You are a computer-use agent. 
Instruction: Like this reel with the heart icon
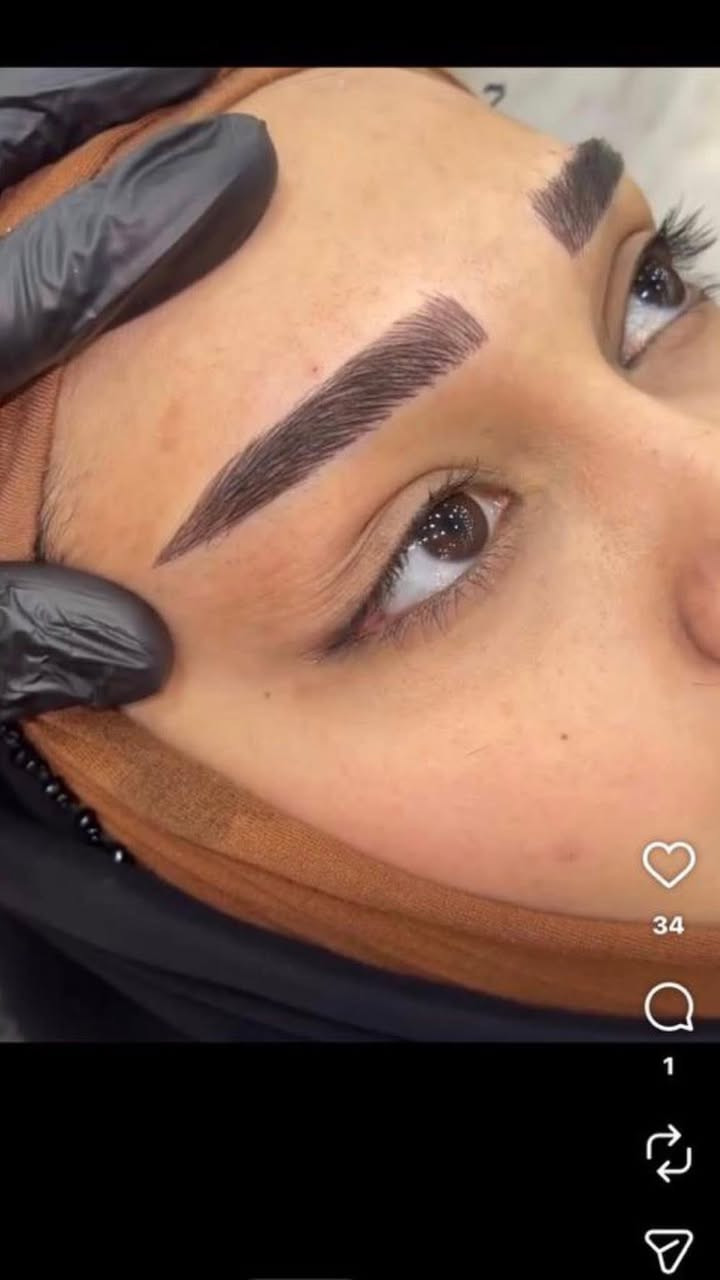[x=668, y=864]
